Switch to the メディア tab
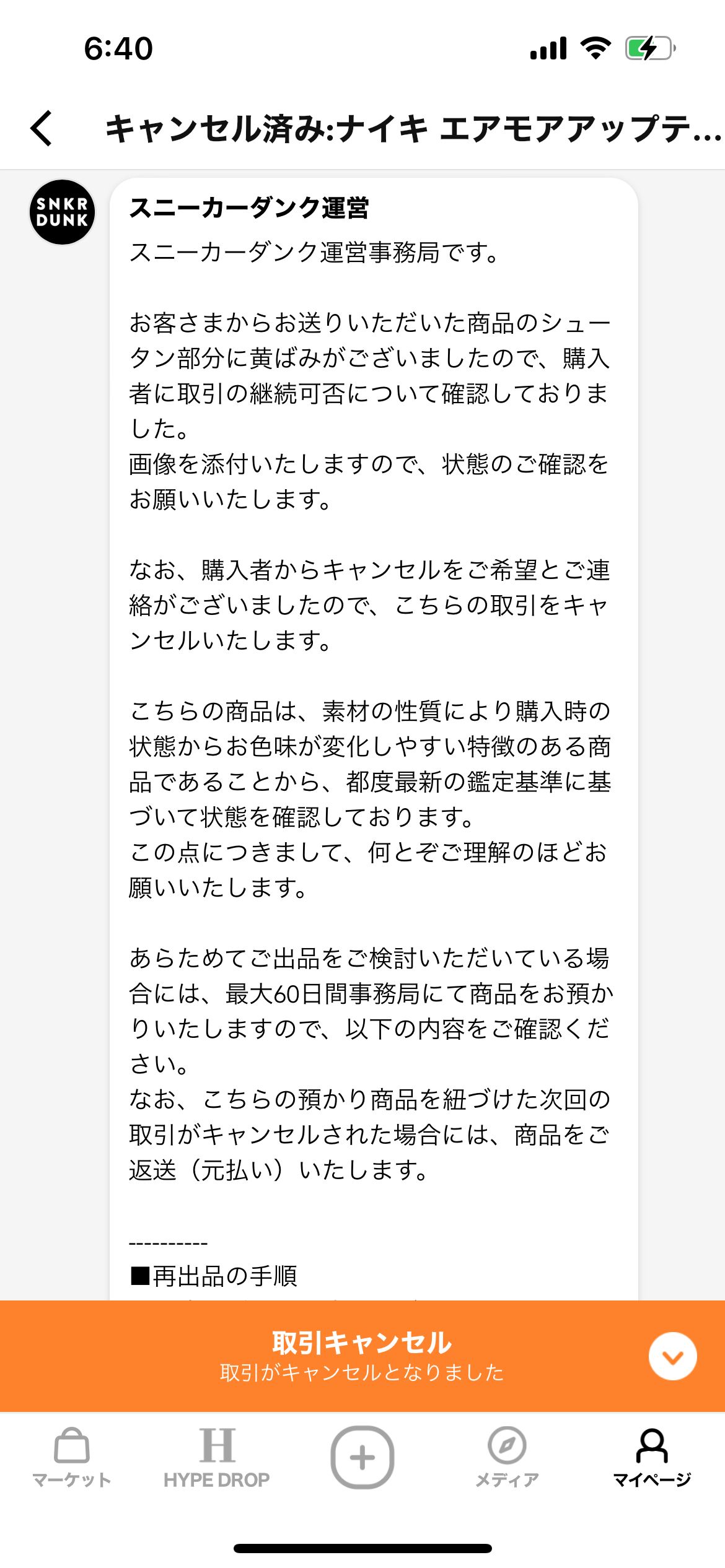This screenshot has width=725, height=1568. tap(507, 1457)
